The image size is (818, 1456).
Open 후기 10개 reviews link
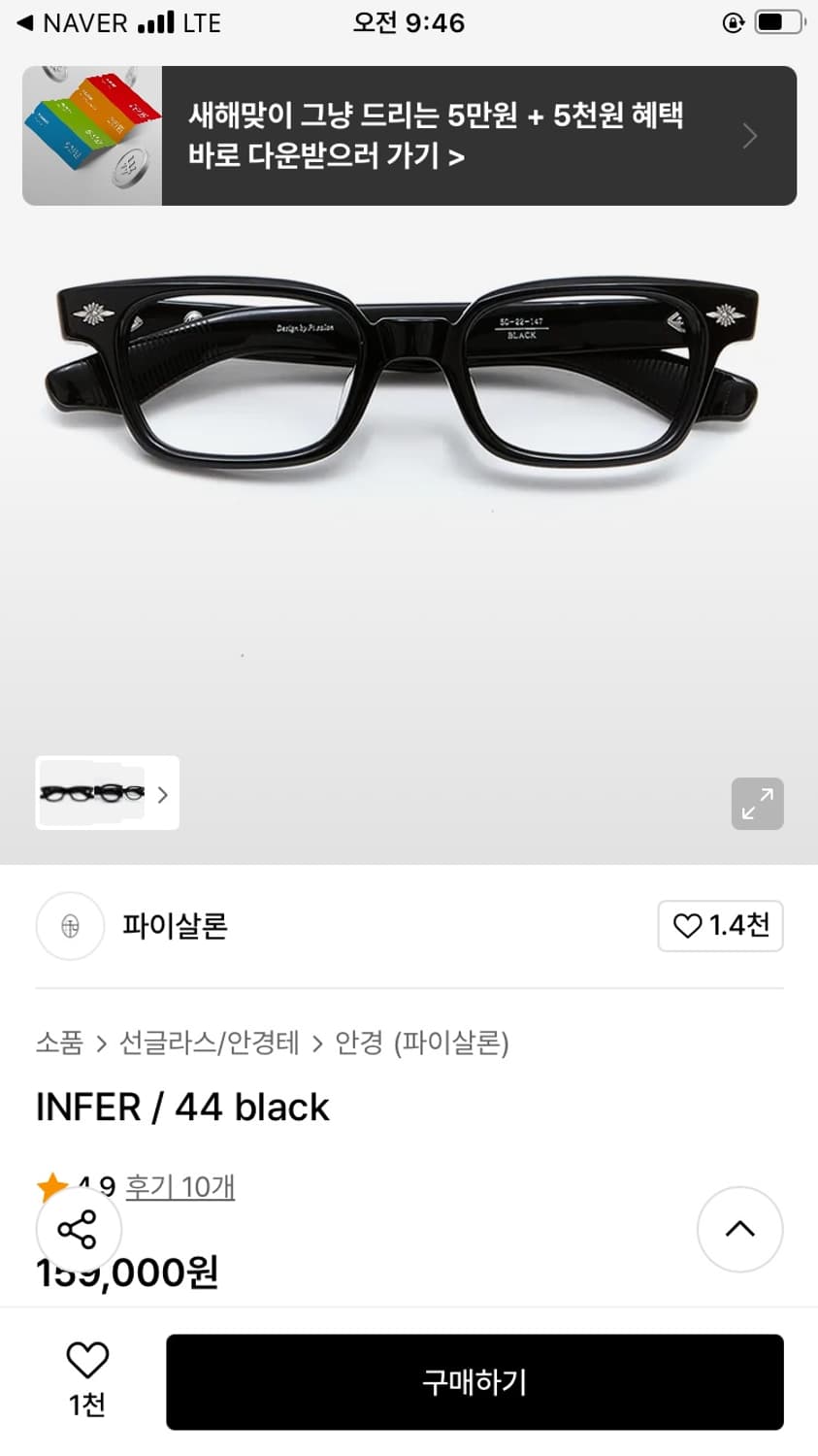180,1186
